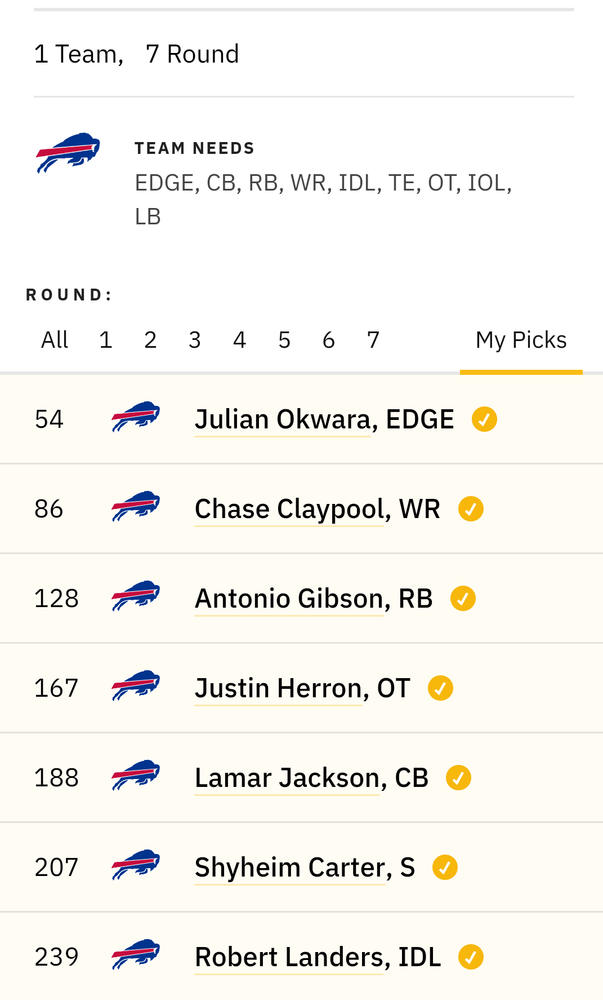Switch to the All rounds tab
603x1000 pixels.
(54, 340)
